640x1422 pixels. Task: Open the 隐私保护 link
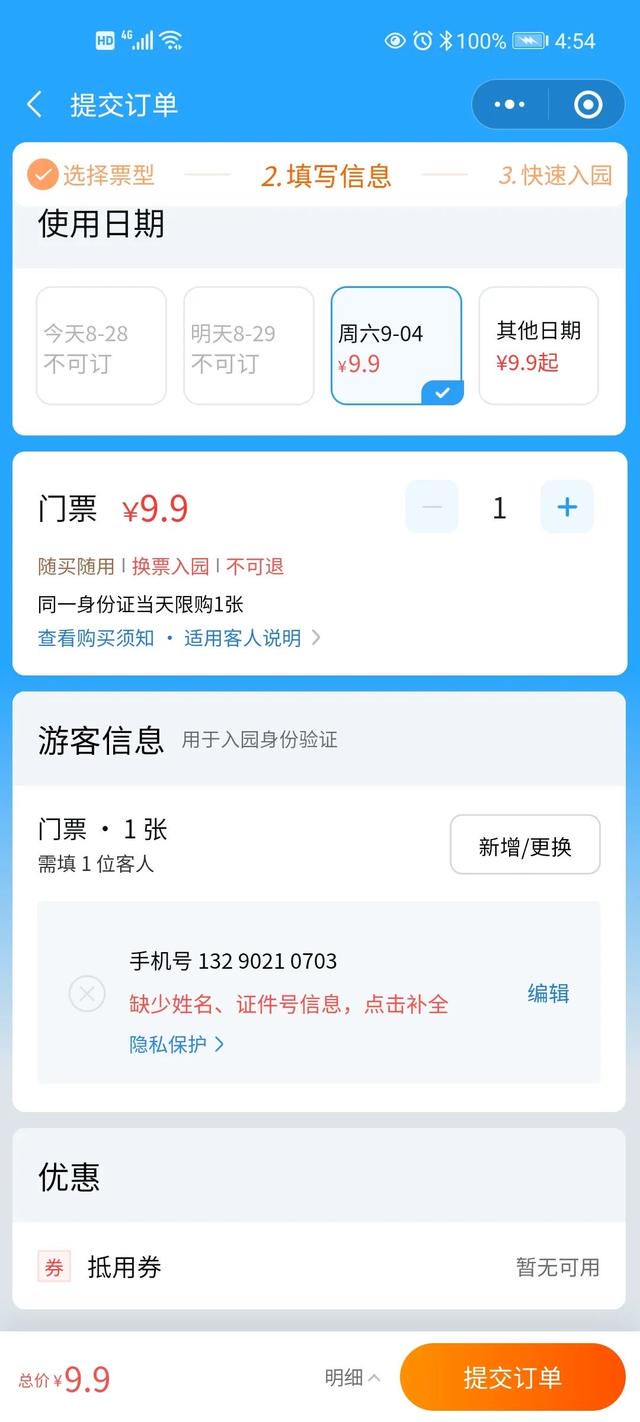[177, 1044]
